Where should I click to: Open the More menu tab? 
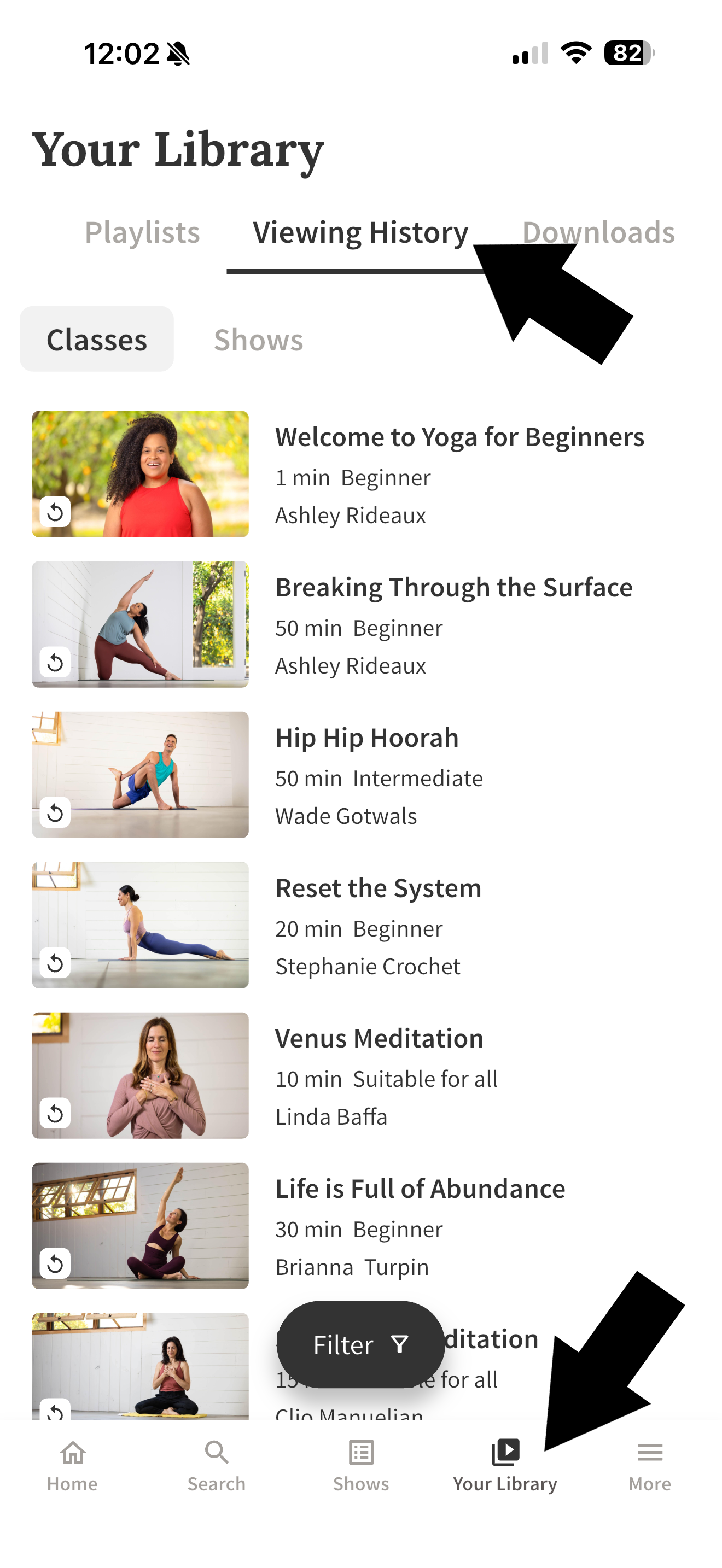650,1466
